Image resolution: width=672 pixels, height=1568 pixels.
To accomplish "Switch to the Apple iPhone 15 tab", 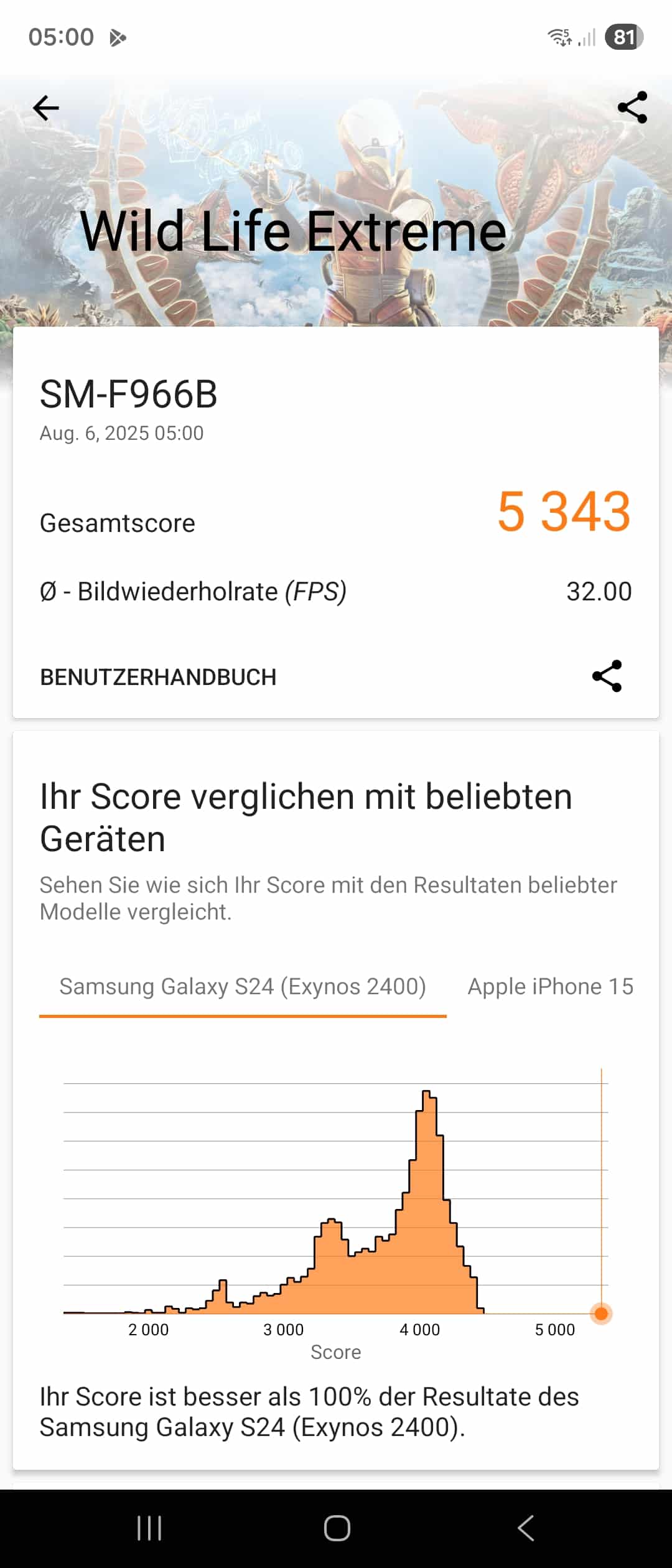I will pyautogui.click(x=550, y=987).
